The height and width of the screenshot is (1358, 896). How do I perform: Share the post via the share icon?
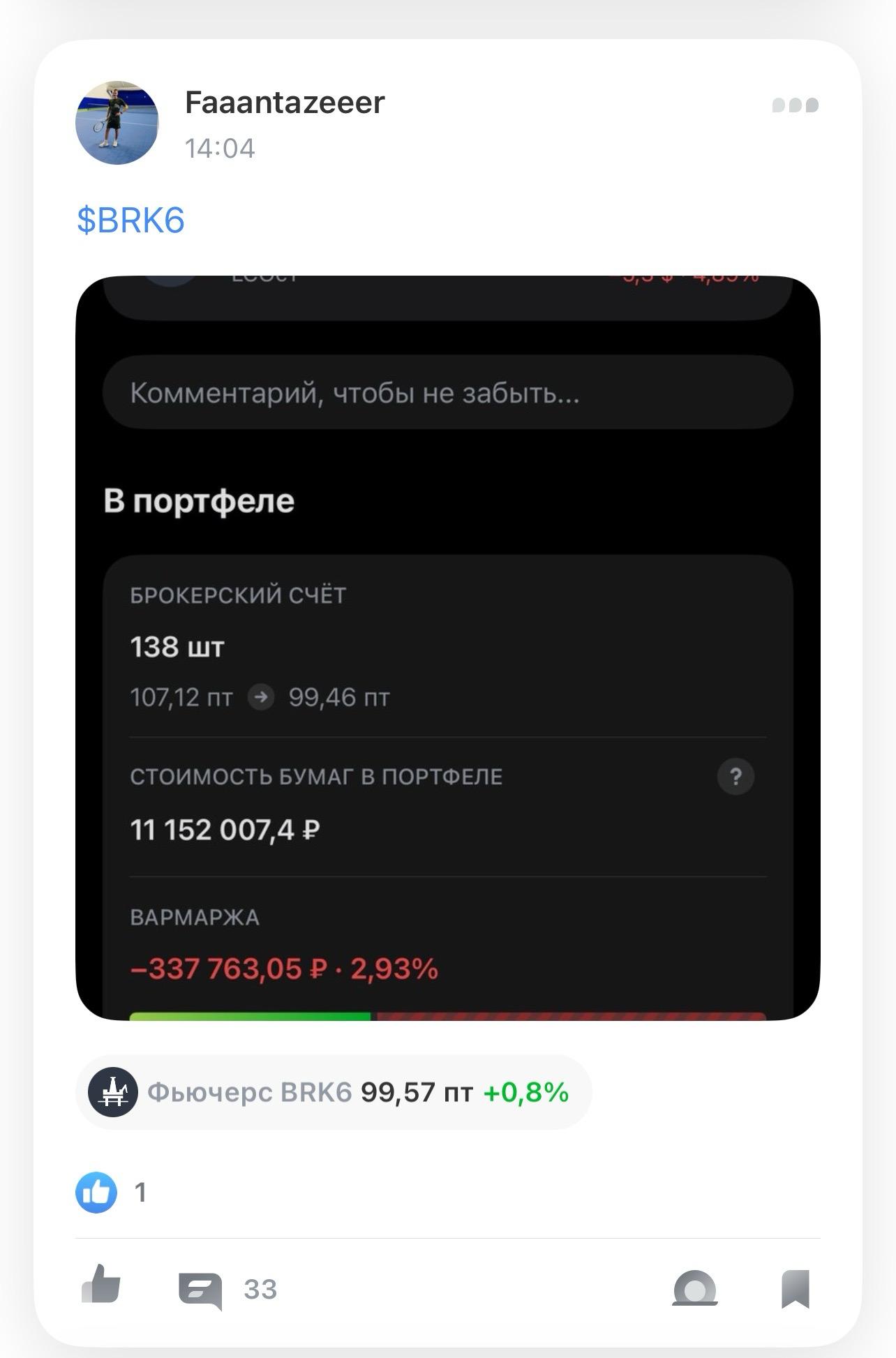[695, 1288]
